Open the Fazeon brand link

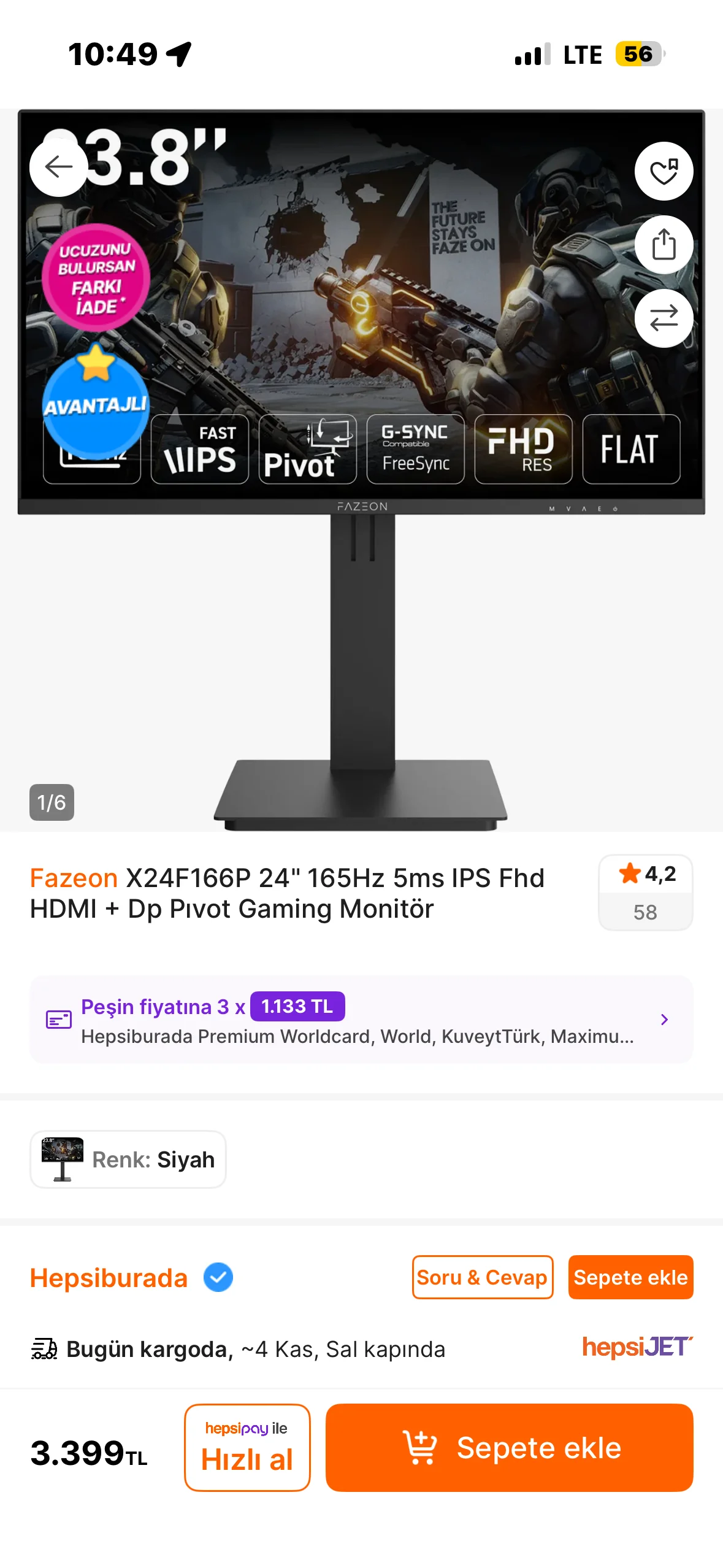point(74,878)
